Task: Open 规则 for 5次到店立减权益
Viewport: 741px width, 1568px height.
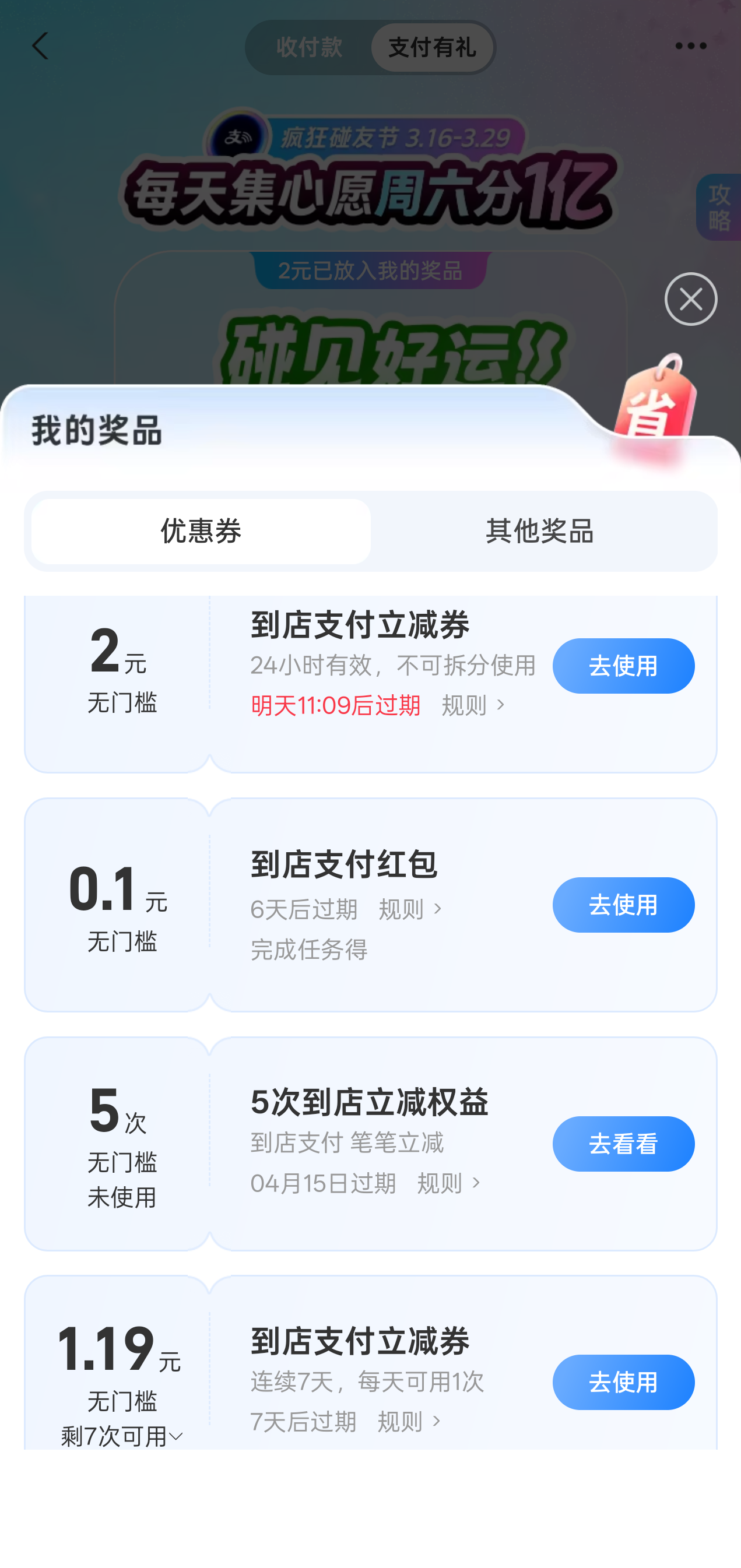Action: tap(448, 1183)
